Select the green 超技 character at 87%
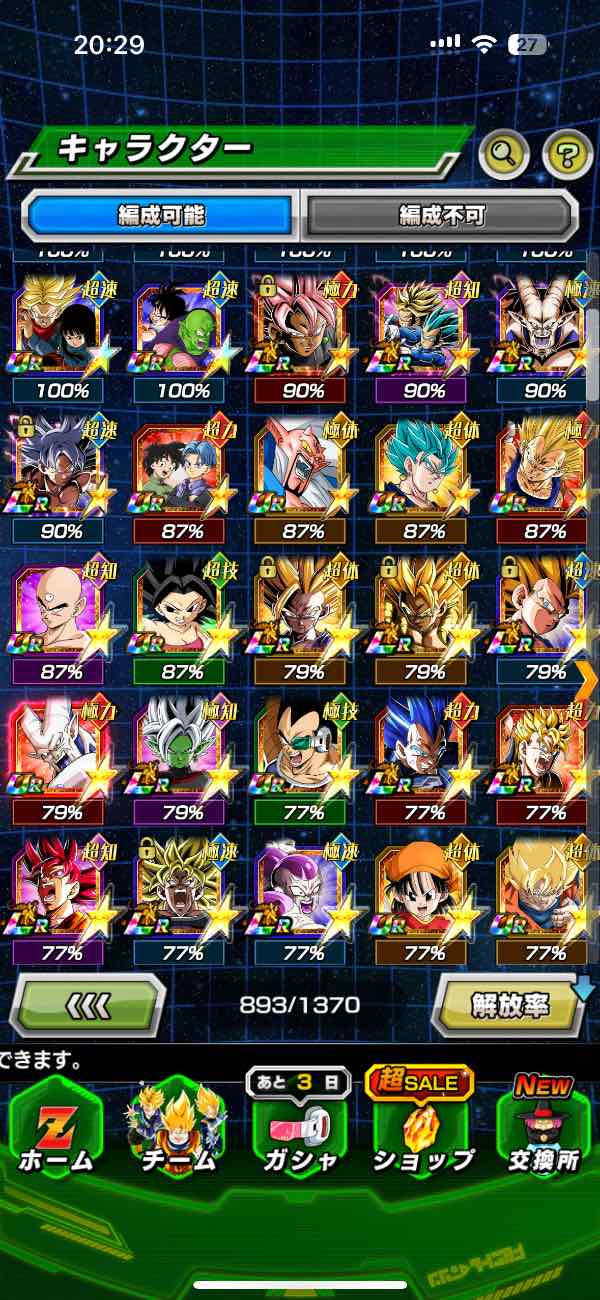The width and height of the screenshot is (600, 1300). coord(182,610)
